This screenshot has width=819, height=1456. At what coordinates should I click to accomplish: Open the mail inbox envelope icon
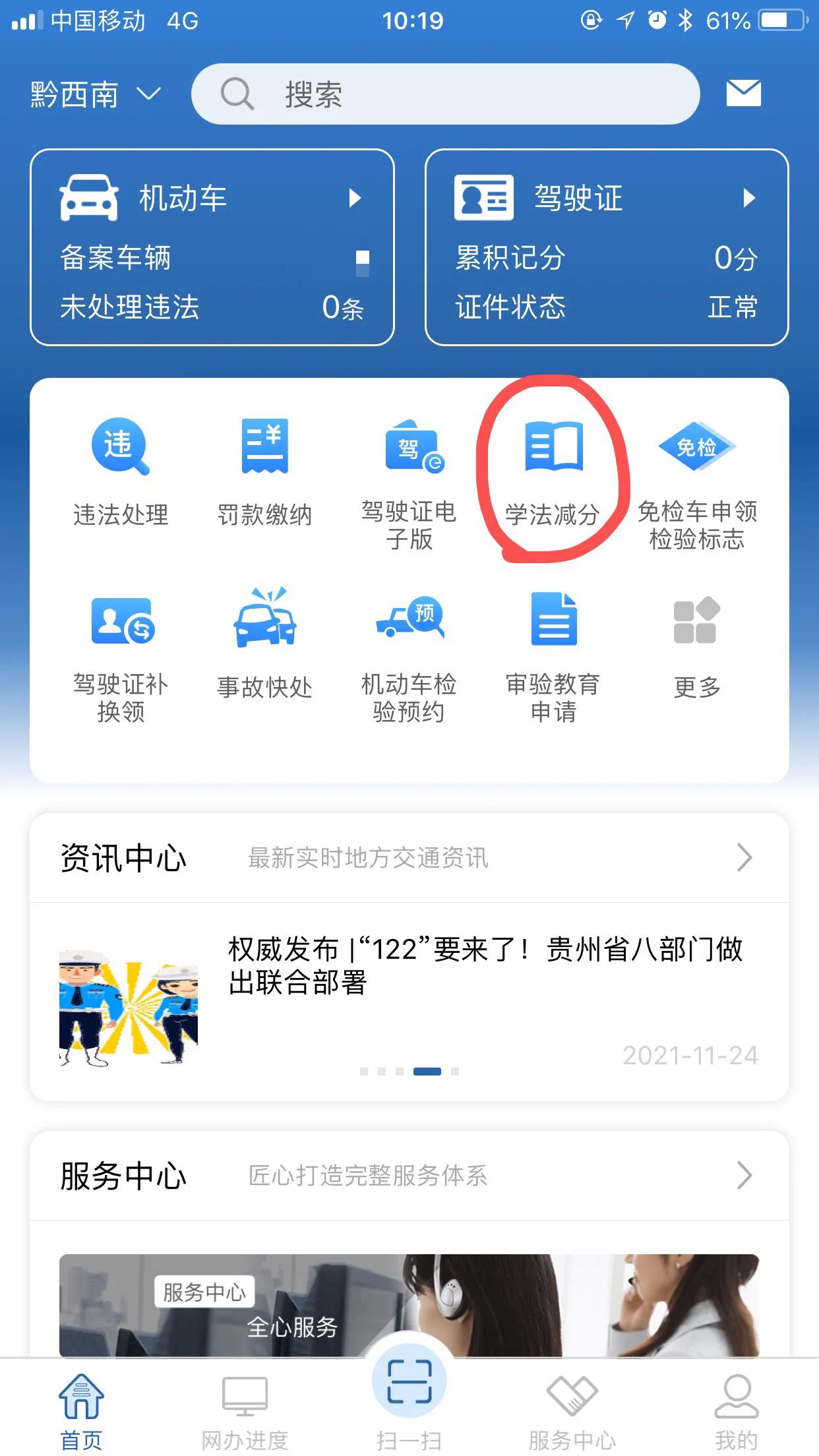pyautogui.click(x=743, y=93)
